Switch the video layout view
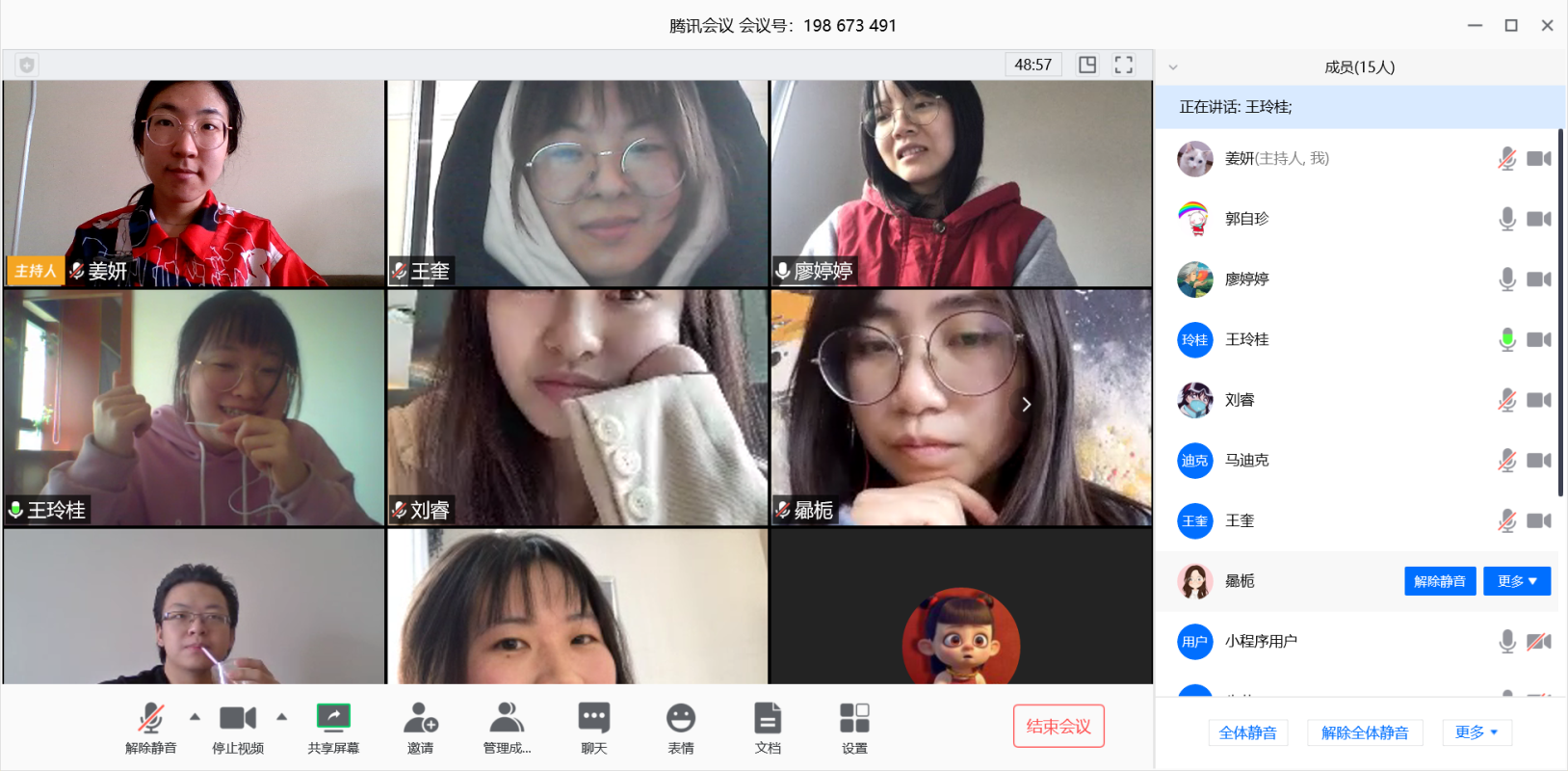This screenshot has height=771, width=1568. 1087,65
